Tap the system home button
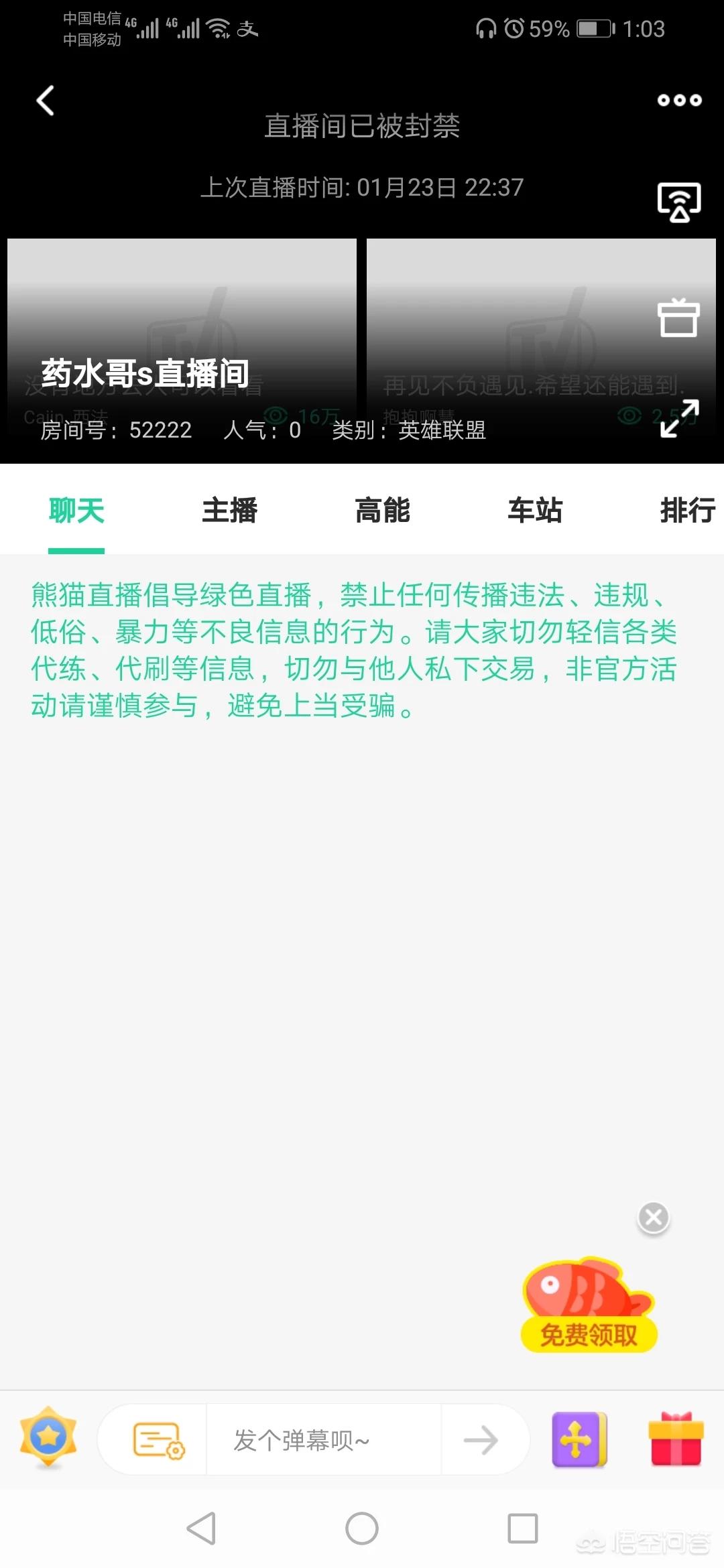This screenshot has height=1568, width=724. pos(362,1528)
